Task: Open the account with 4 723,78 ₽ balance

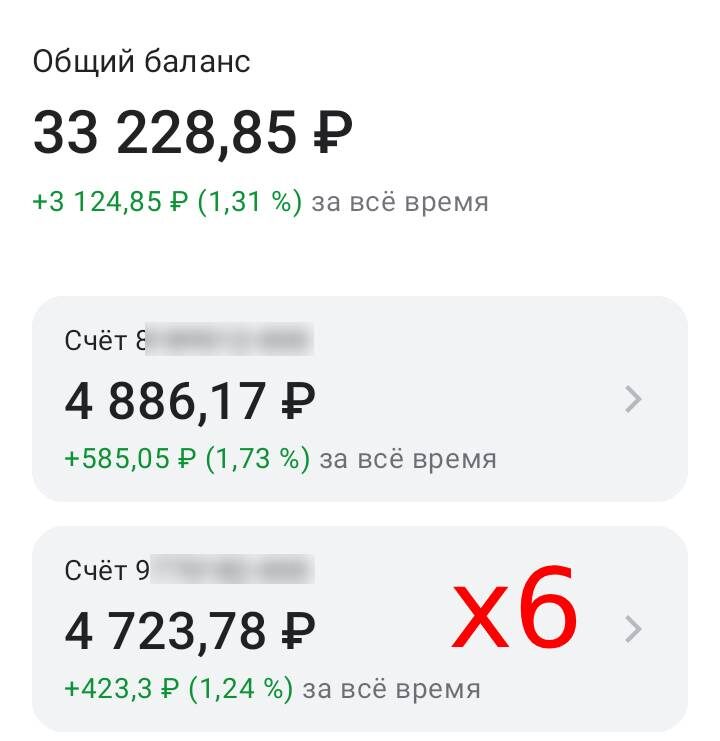Action: [x=359, y=629]
